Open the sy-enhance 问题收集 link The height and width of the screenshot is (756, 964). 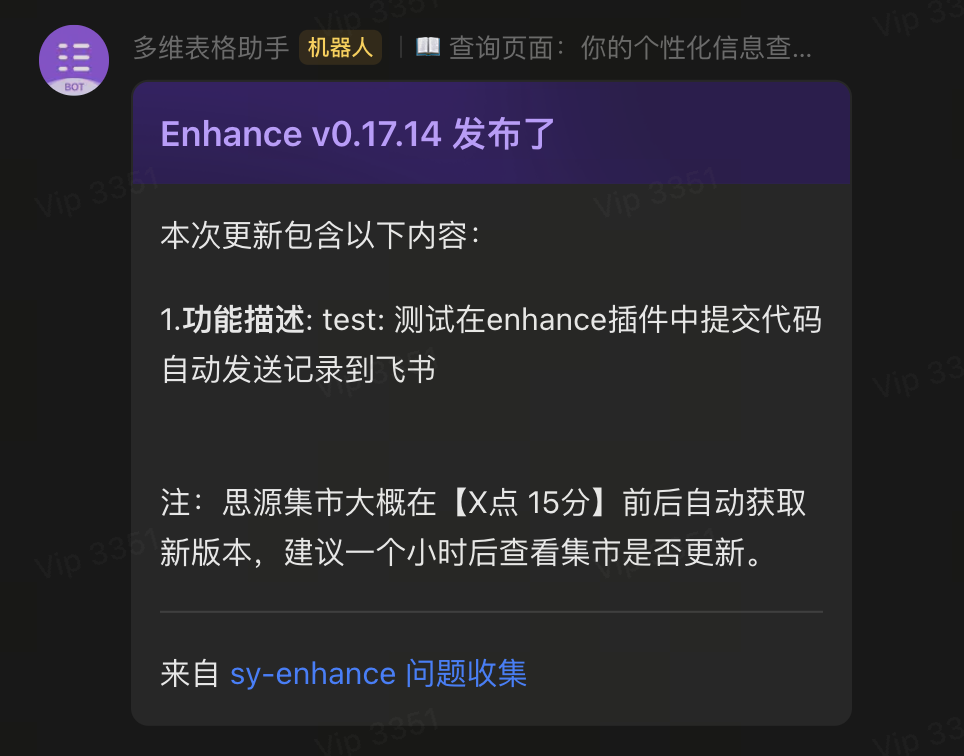pyautogui.click(x=378, y=674)
